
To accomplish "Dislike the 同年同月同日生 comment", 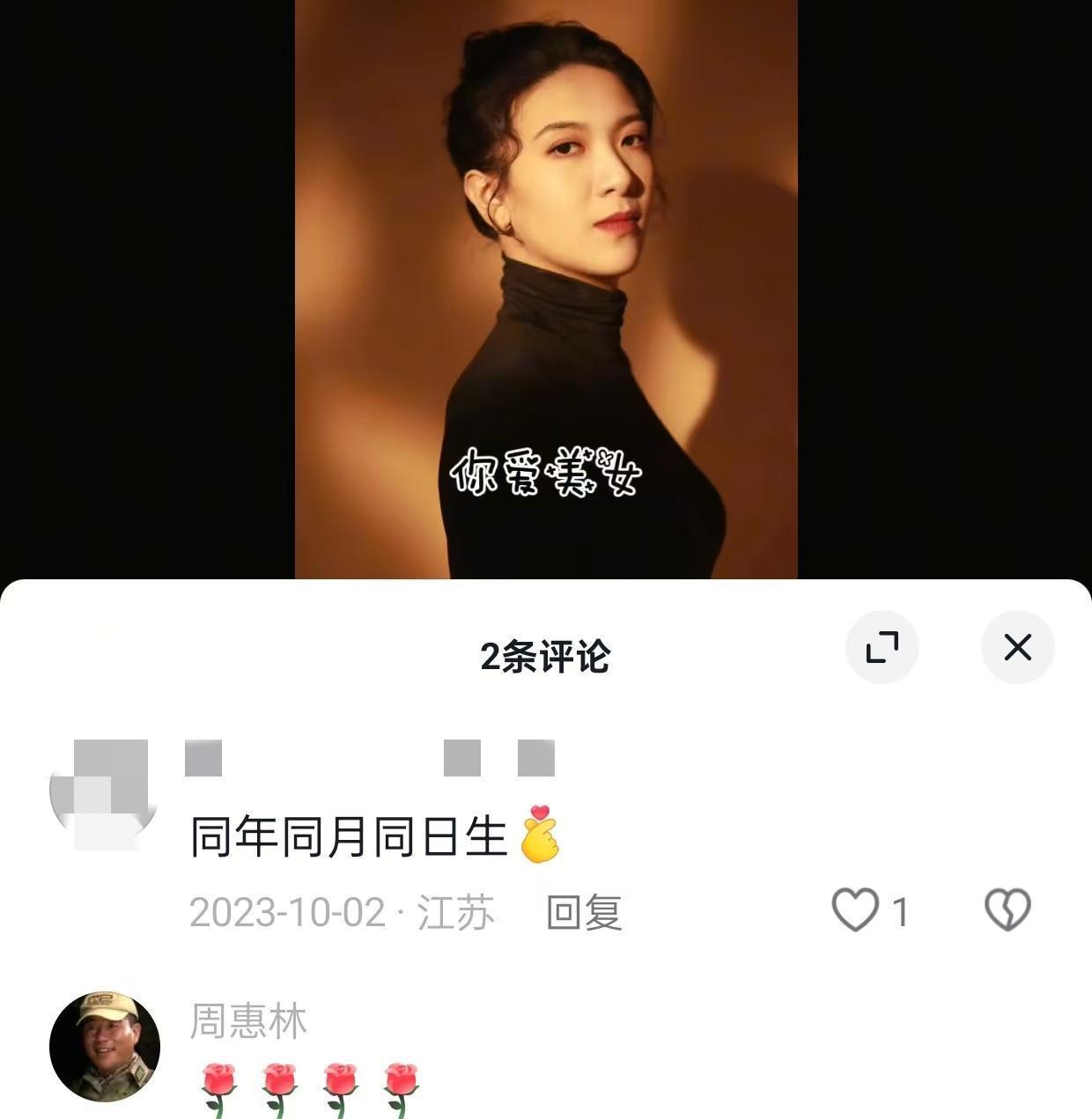I will 1007,910.
